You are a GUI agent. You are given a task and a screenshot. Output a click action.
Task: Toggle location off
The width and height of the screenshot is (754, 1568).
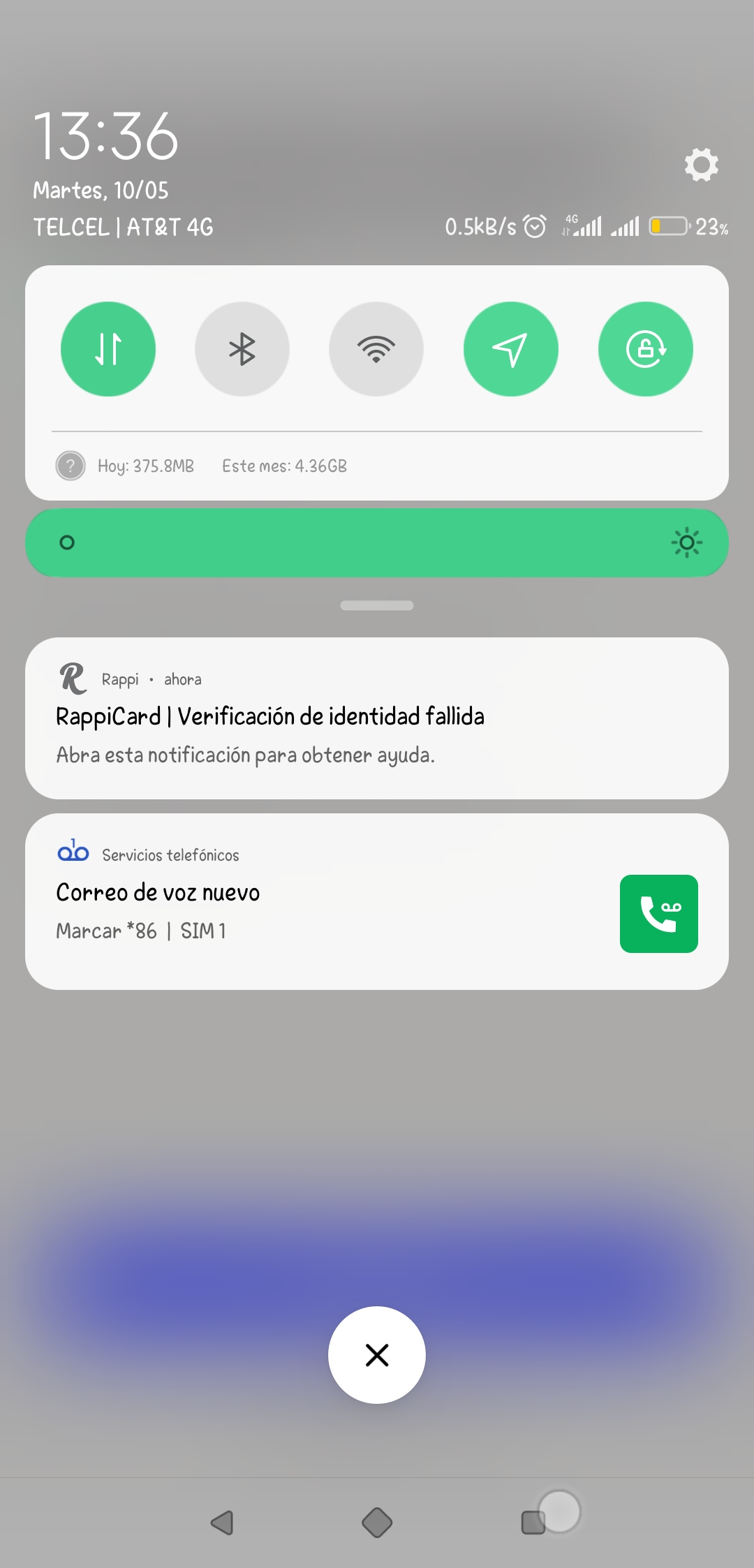(511, 348)
